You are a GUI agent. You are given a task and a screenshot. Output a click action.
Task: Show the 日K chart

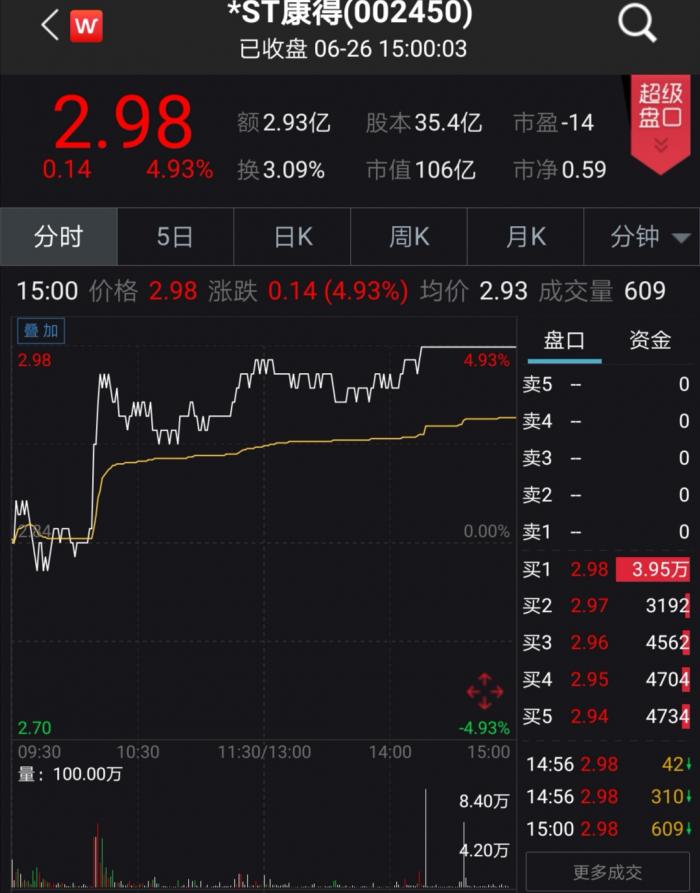[x=293, y=237]
